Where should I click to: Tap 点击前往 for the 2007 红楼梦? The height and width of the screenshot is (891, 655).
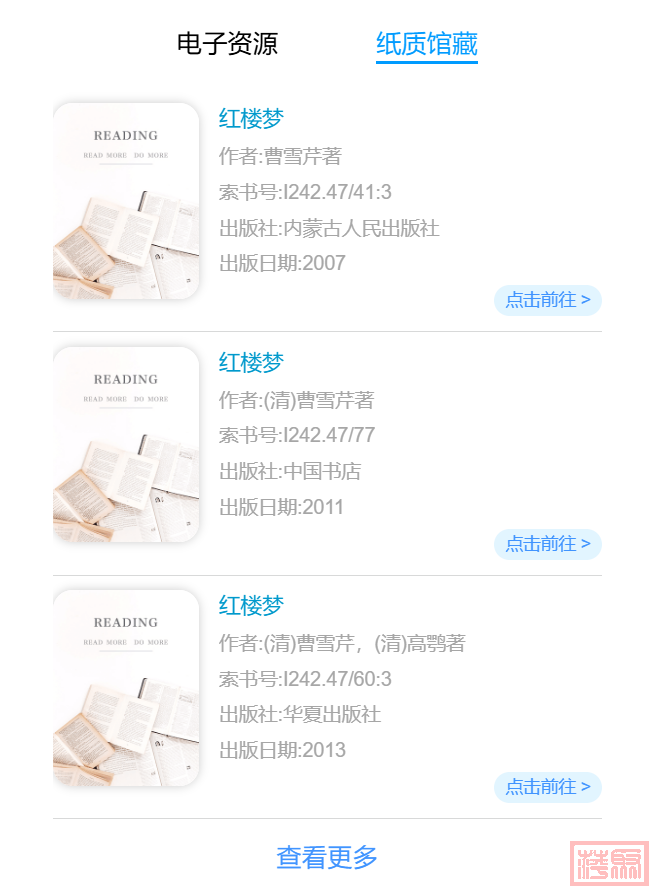click(x=547, y=300)
